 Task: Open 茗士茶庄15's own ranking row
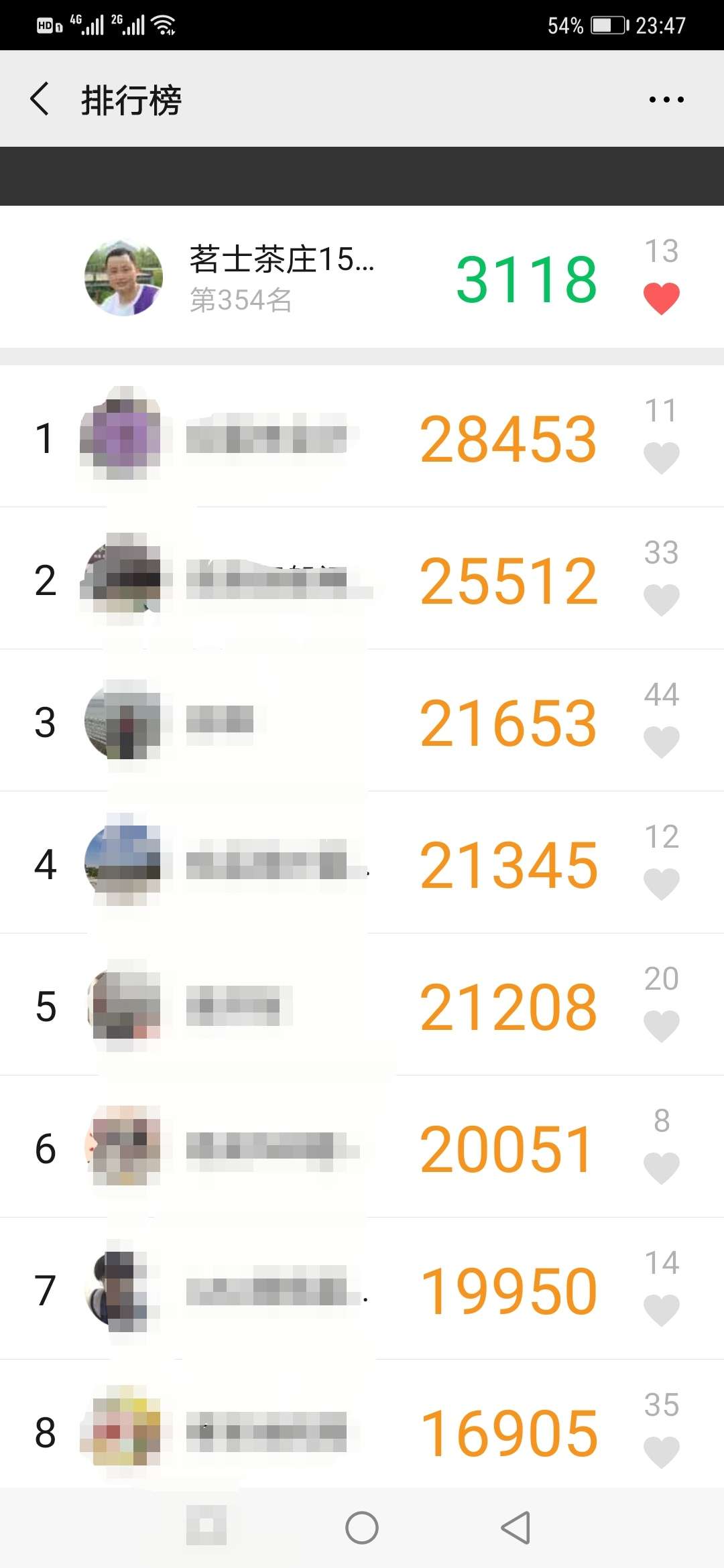pos(362,277)
